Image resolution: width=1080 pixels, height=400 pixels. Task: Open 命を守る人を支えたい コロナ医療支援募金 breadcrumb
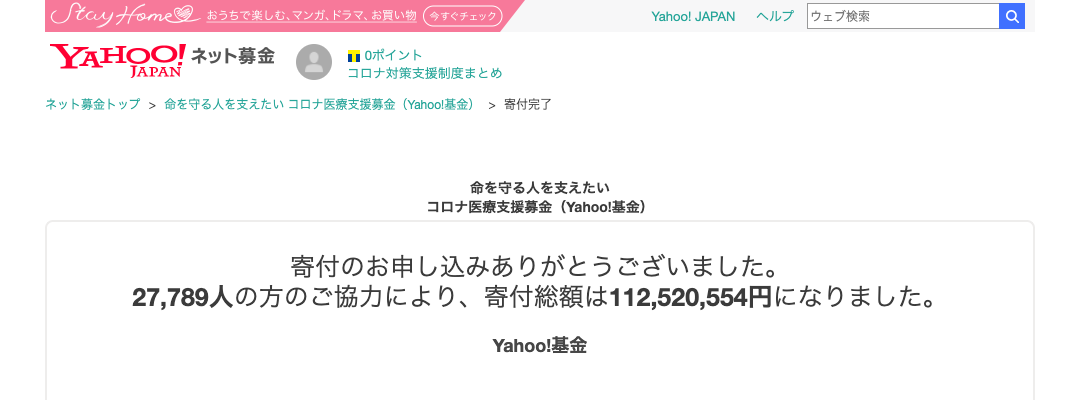321,104
